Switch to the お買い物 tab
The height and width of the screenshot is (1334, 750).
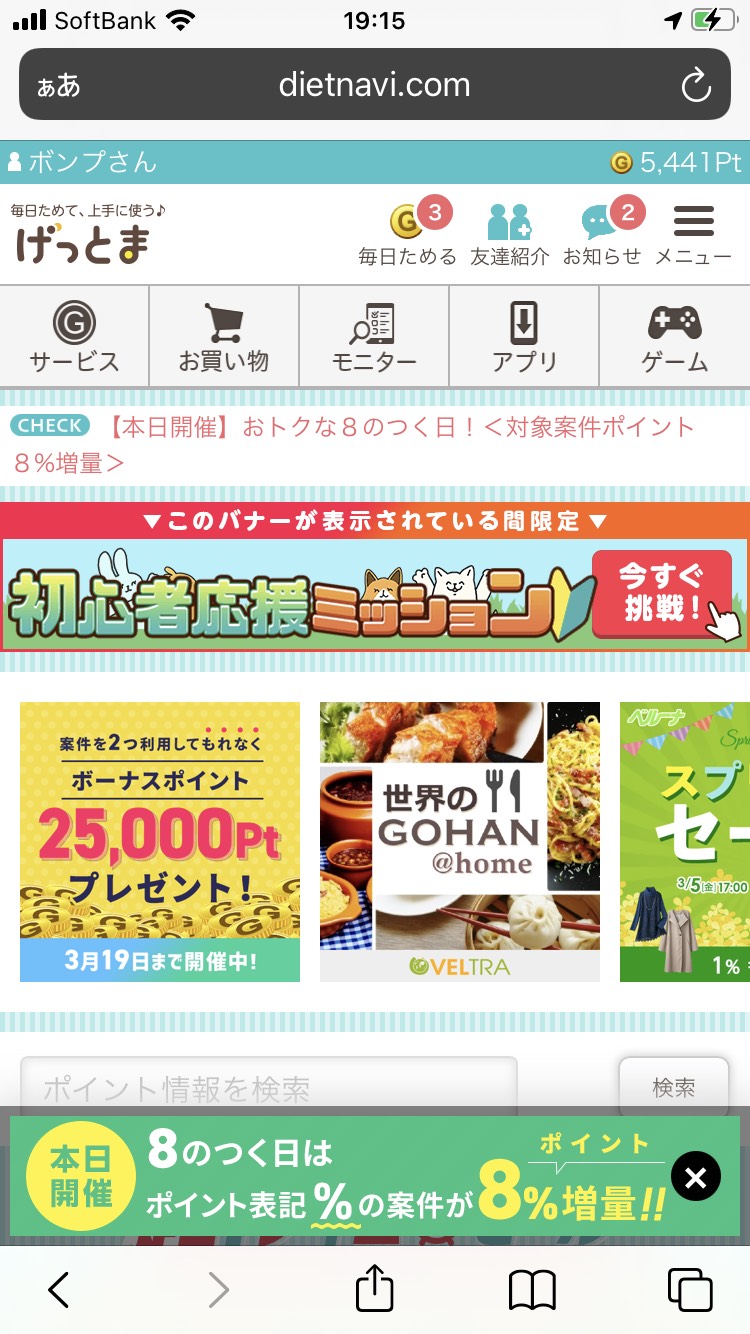tap(224, 336)
